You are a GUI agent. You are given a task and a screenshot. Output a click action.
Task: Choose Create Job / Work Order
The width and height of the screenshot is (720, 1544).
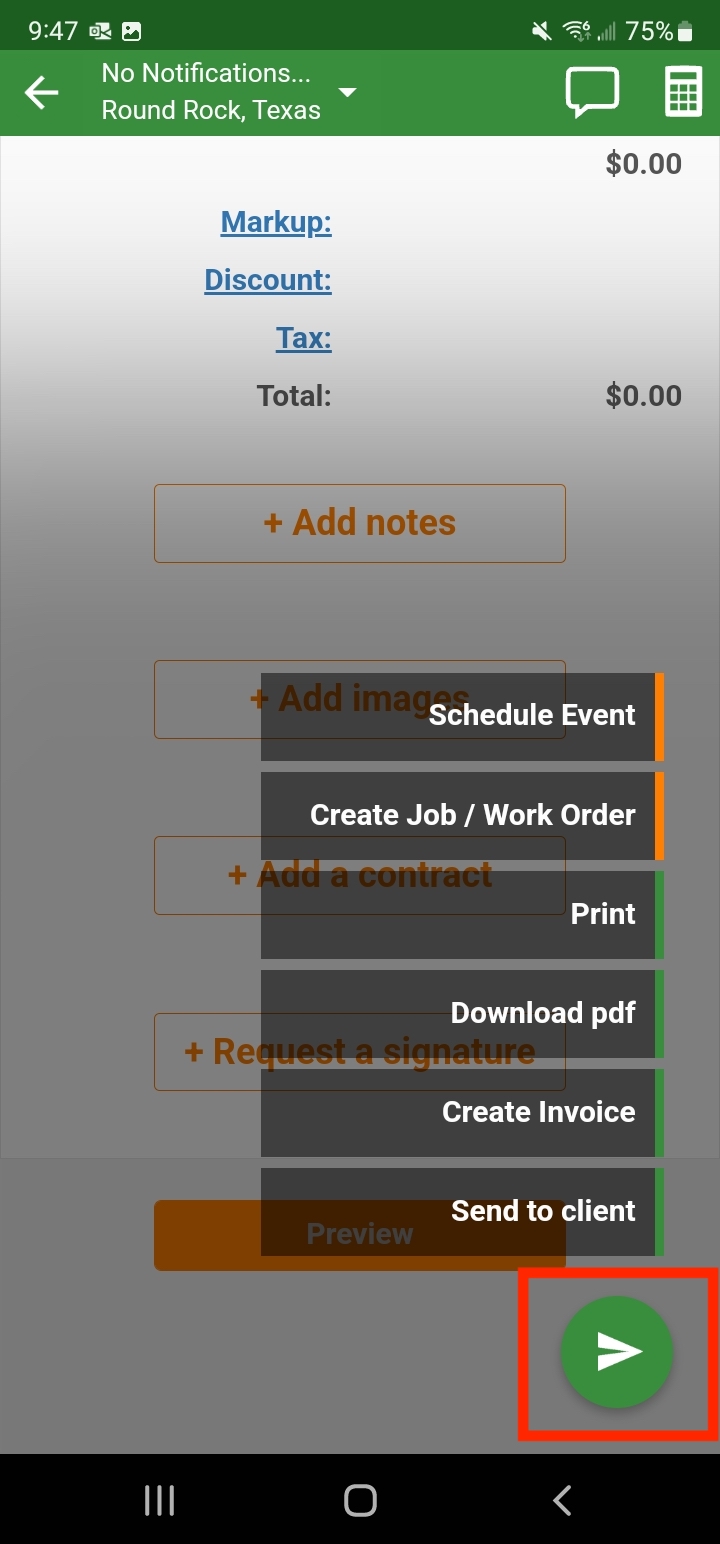[x=460, y=815]
